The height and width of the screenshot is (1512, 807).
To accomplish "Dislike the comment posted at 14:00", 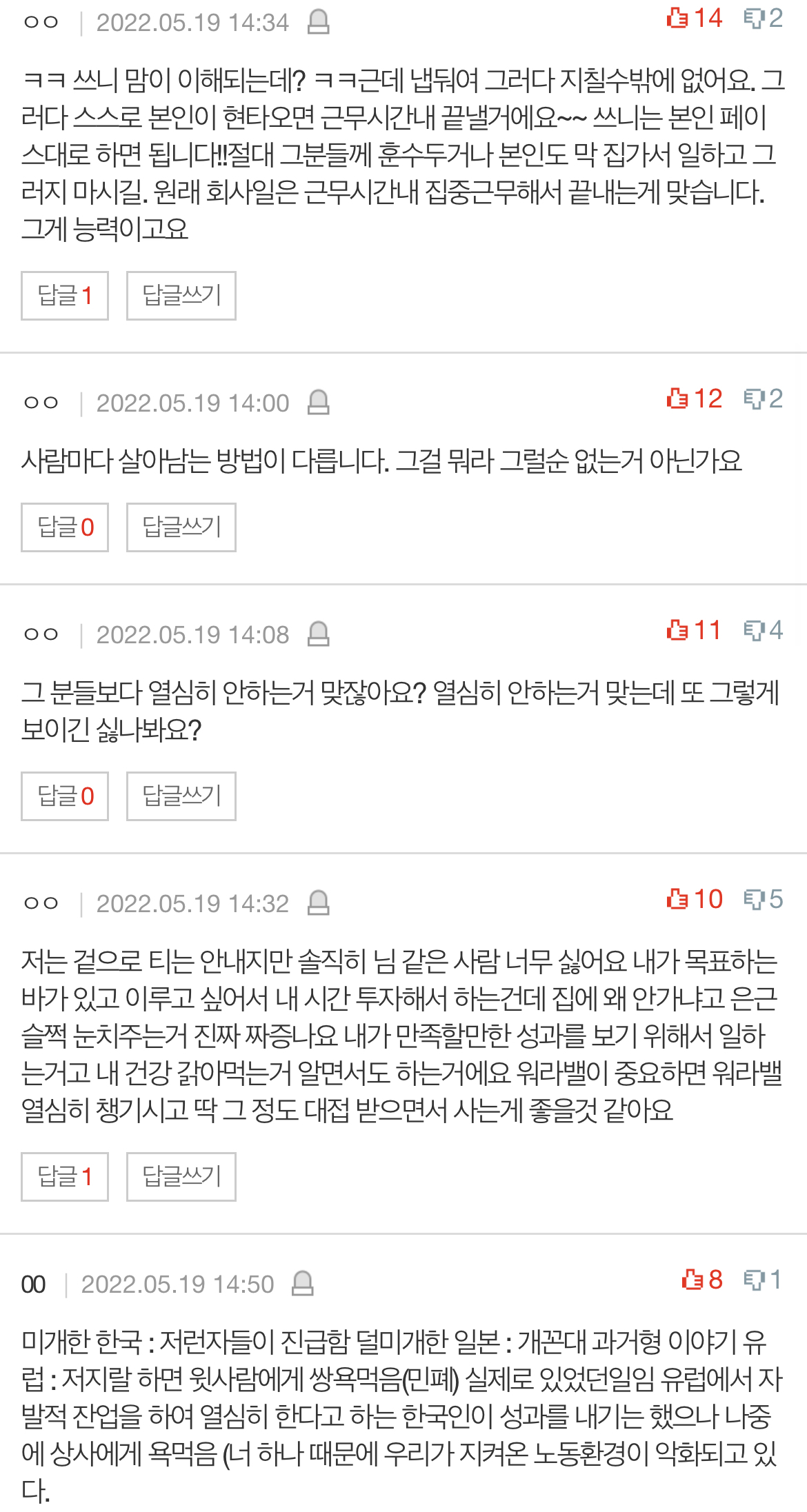I will pyautogui.click(x=763, y=399).
